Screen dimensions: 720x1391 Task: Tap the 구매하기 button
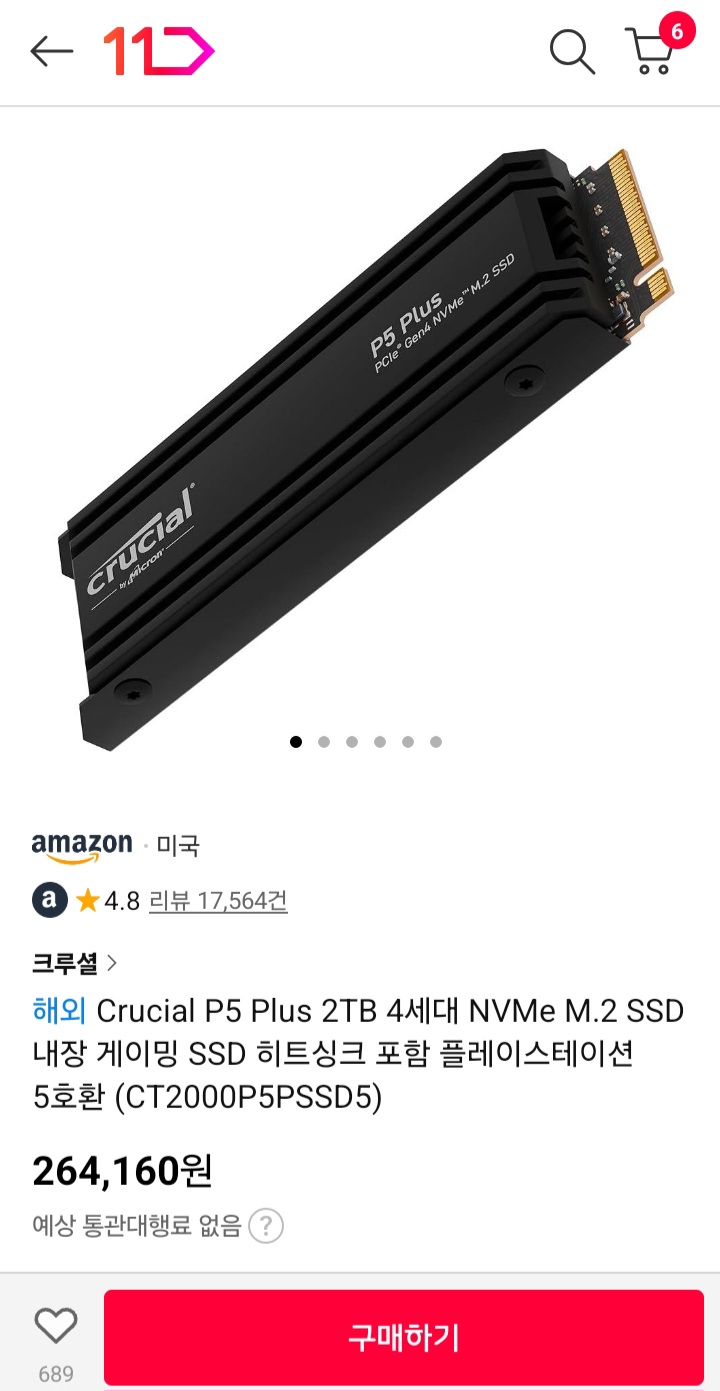403,1337
